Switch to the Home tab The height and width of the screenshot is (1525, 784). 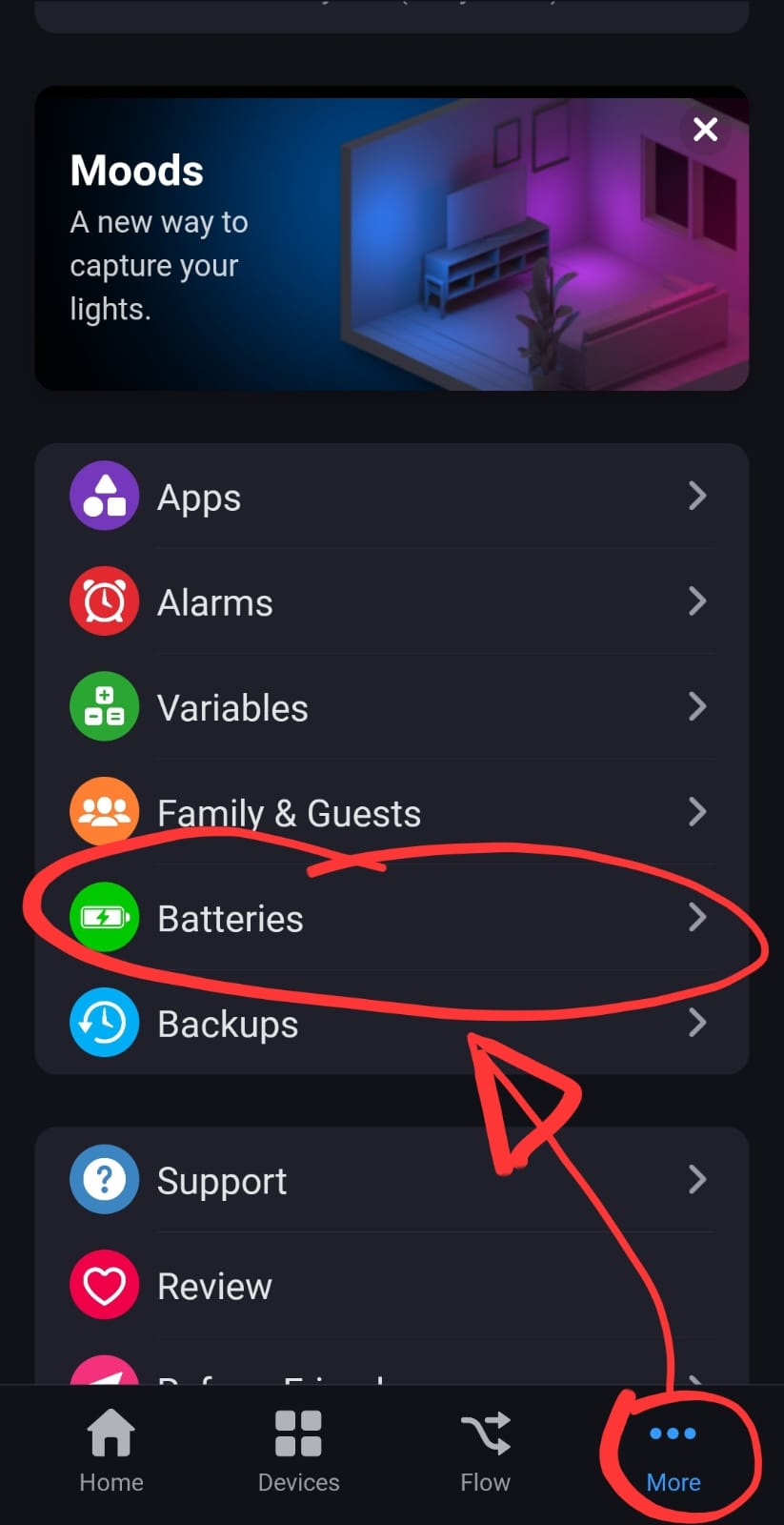point(111,1452)
